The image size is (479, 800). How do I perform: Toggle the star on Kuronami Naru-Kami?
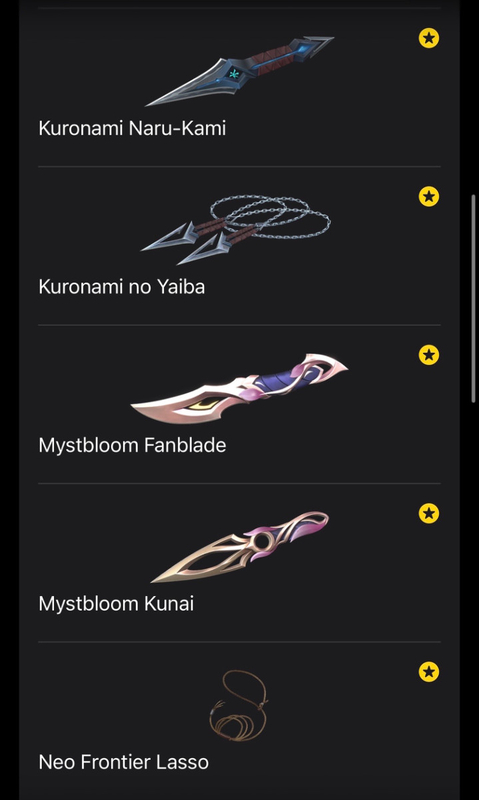[428, 38]
